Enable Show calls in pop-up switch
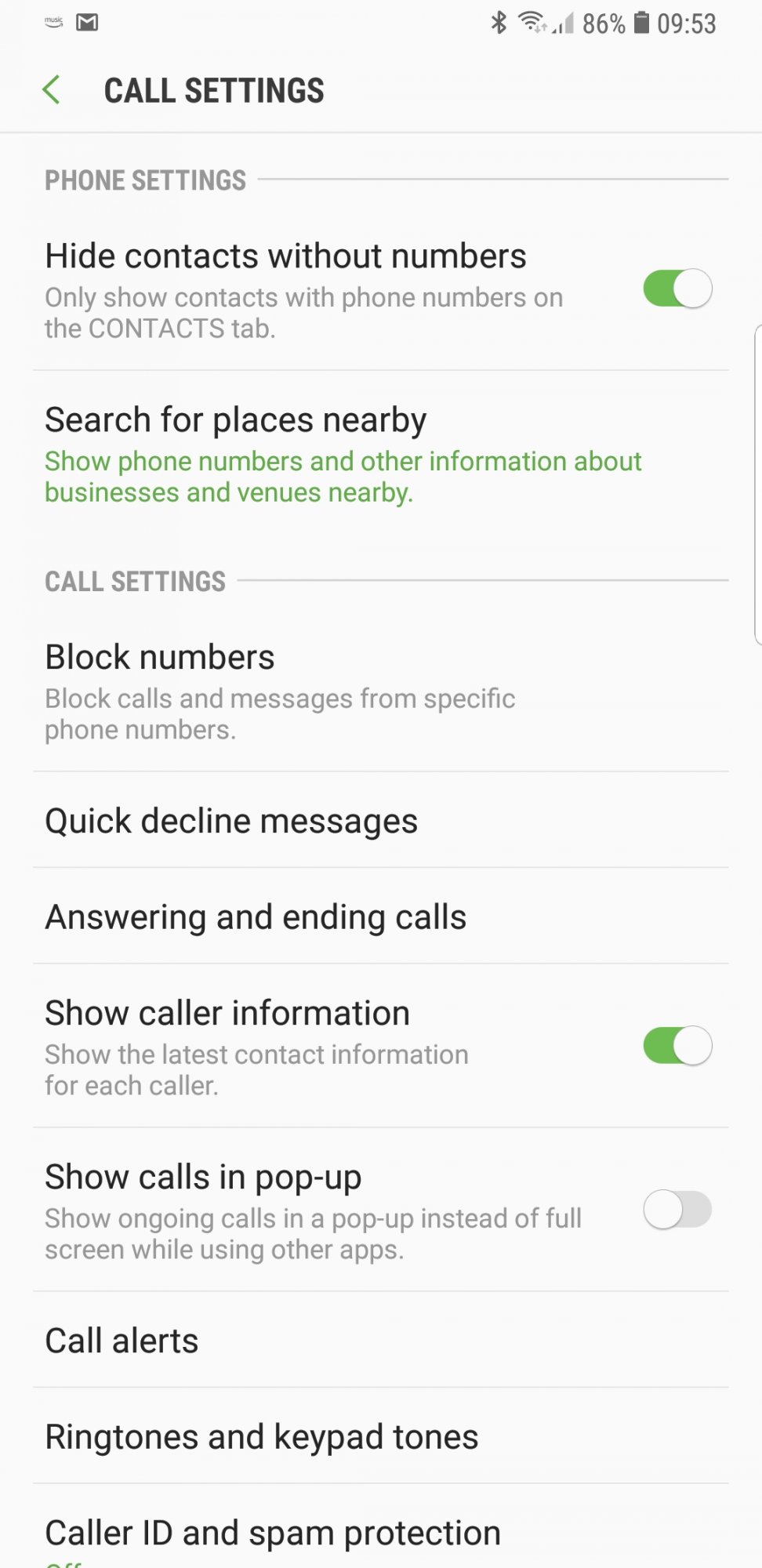 click(677, 1209)
